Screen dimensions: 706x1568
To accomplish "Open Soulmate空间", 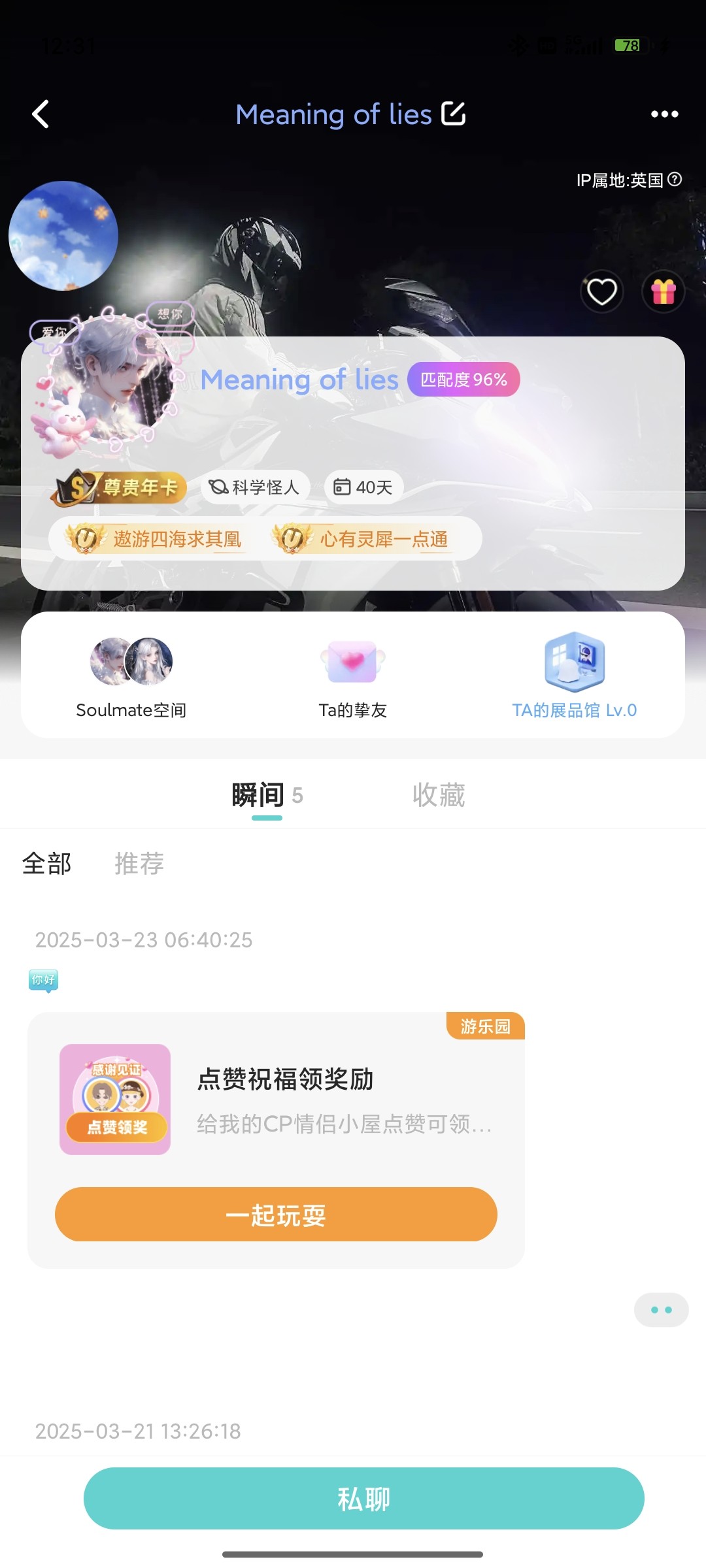I will (131, 677).
